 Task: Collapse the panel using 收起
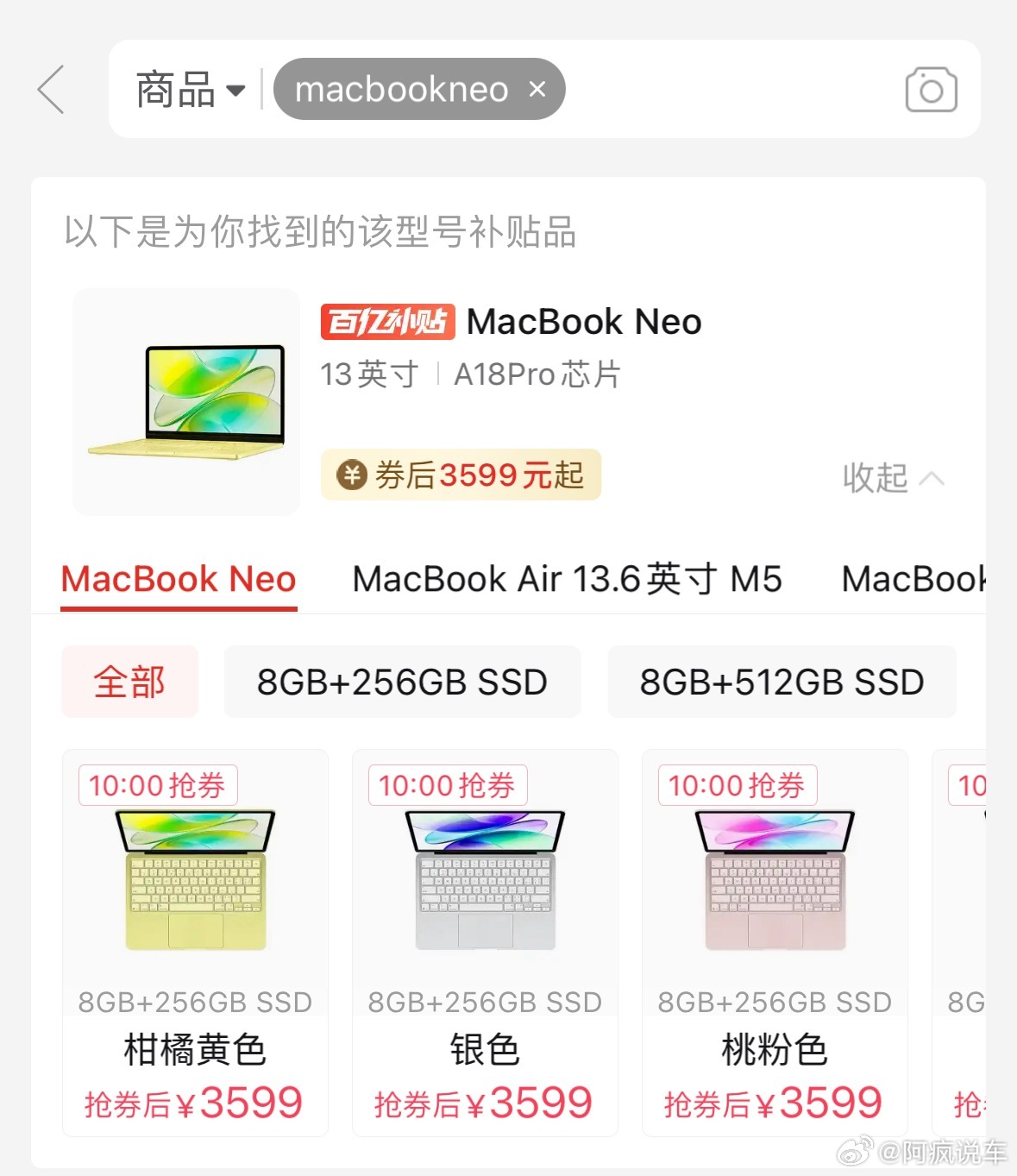pyautogui.click(x=893, y=478)
